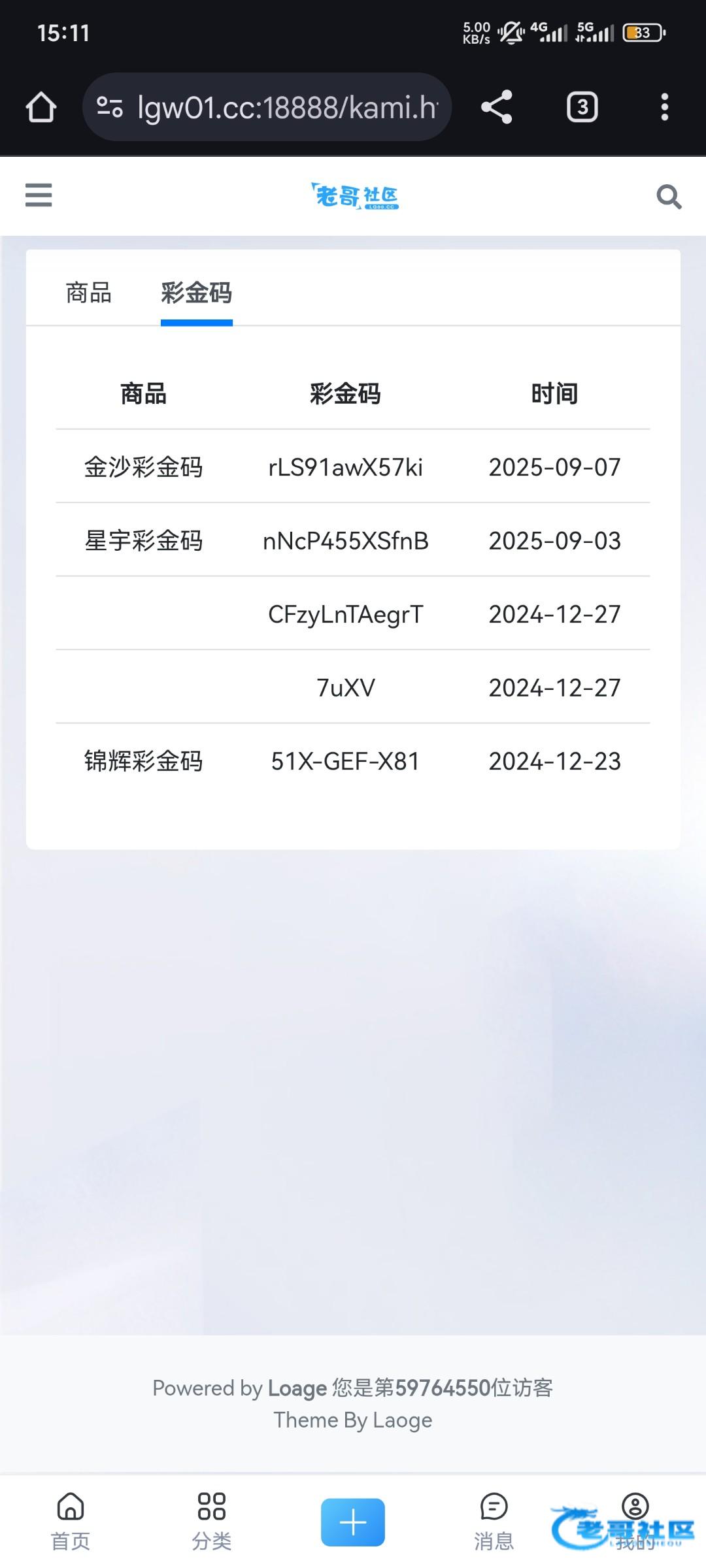Open the site search magnifier
The width and height of the screenshot is (706, 1568).
669,197
